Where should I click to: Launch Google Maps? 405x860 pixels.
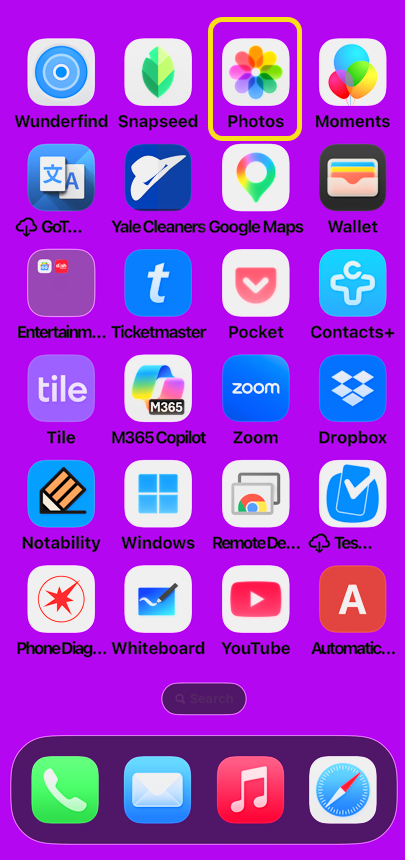[256, 178]
